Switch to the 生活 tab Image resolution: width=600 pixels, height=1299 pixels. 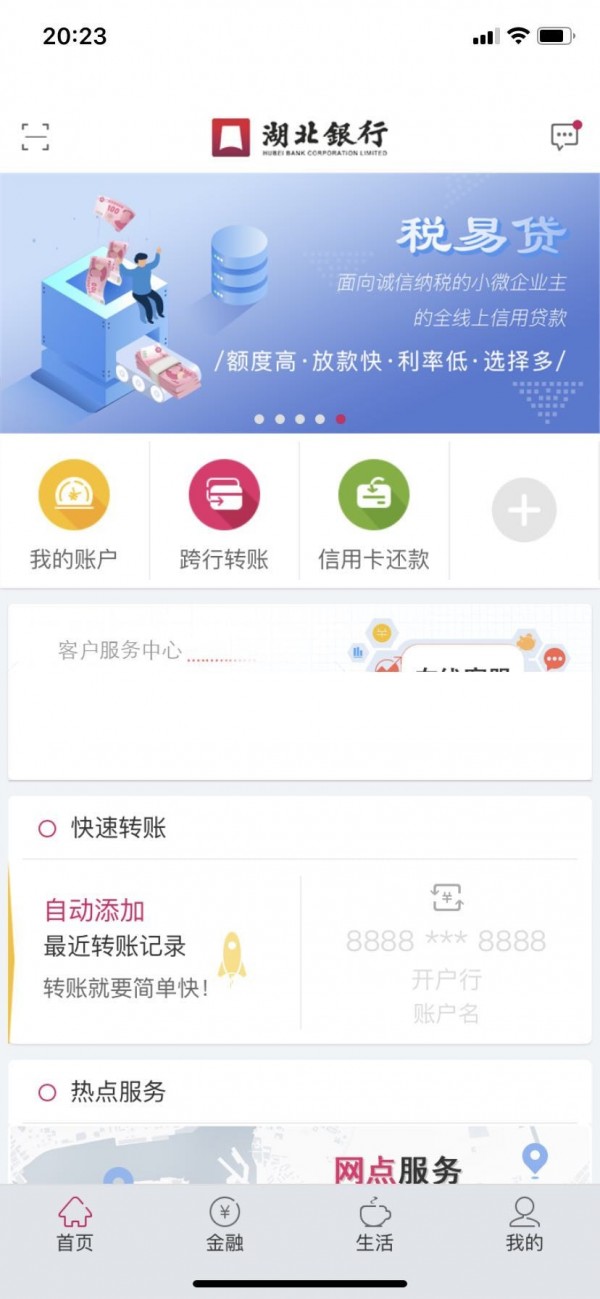pyautogui.click(x=375, y=1226)
